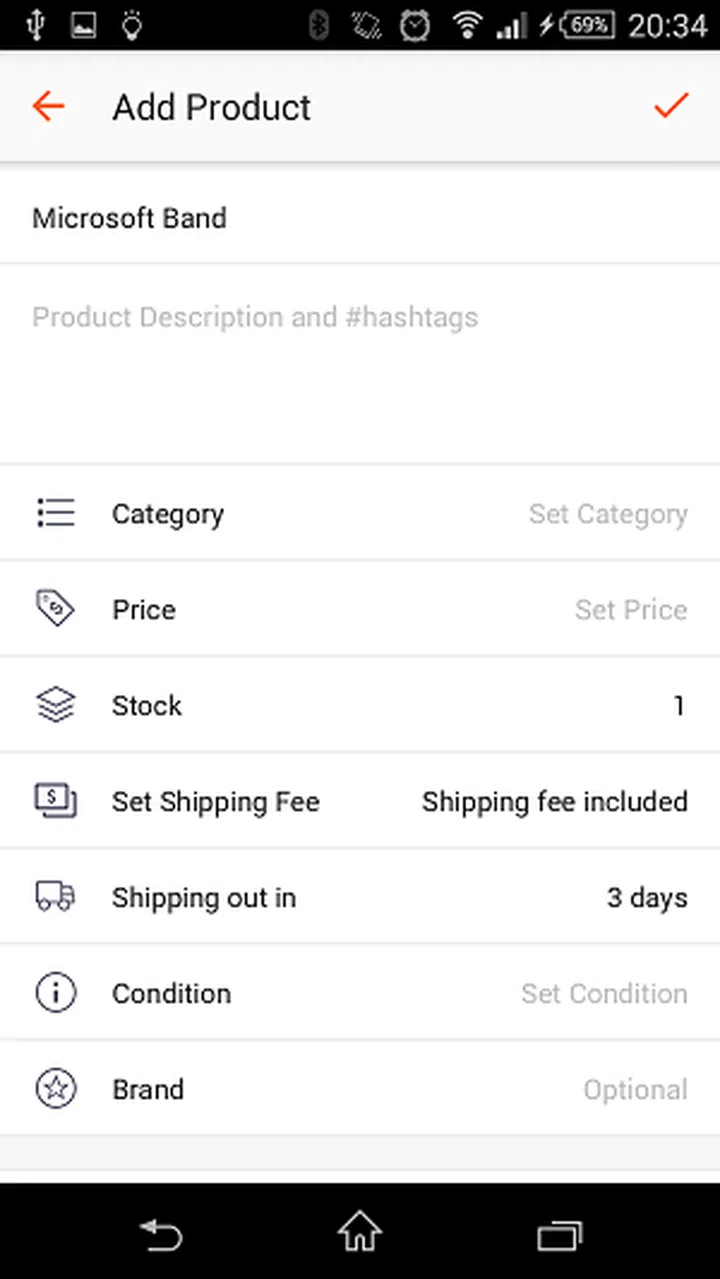Tap the shipping fee money icon

click(x=55, y=801)
